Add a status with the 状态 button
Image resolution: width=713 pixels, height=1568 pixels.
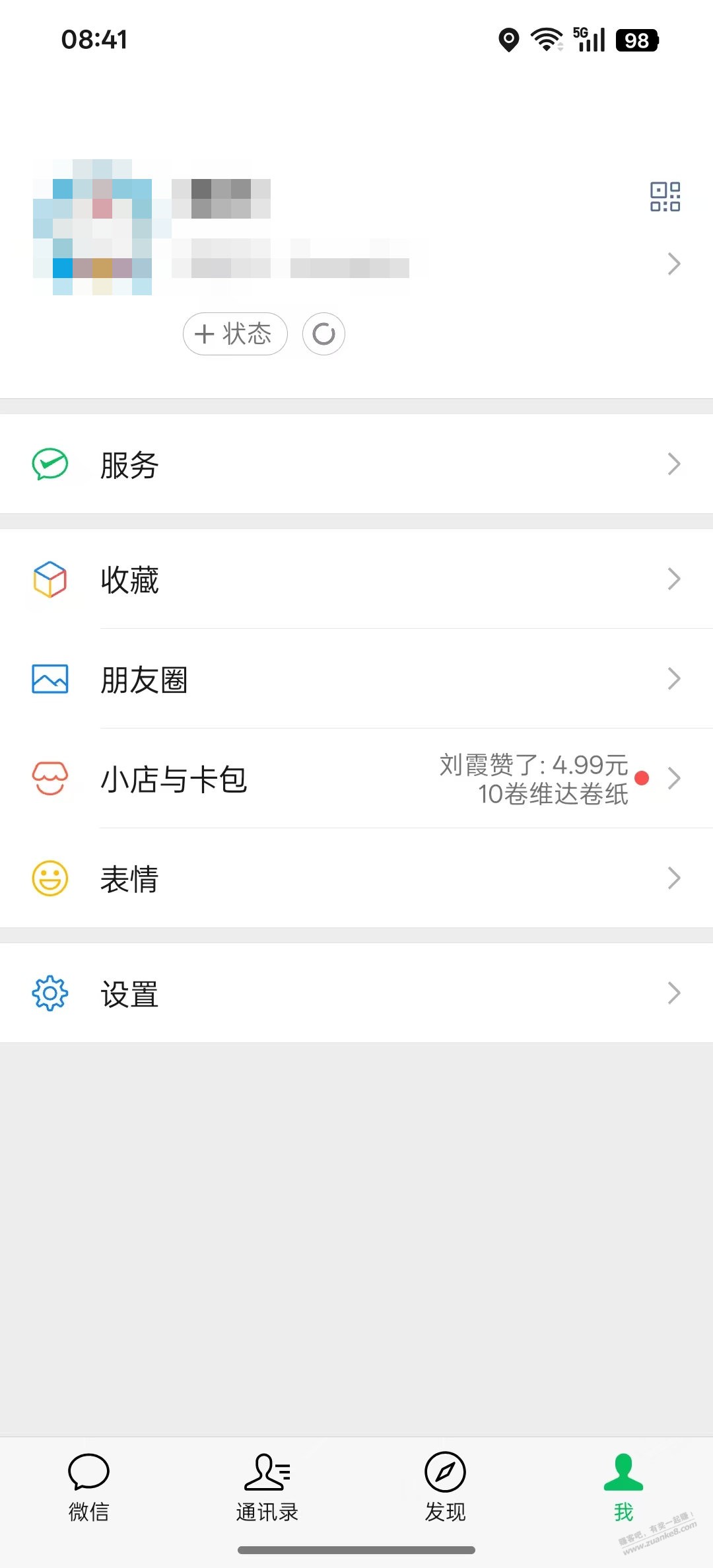[x=235, y=334]
